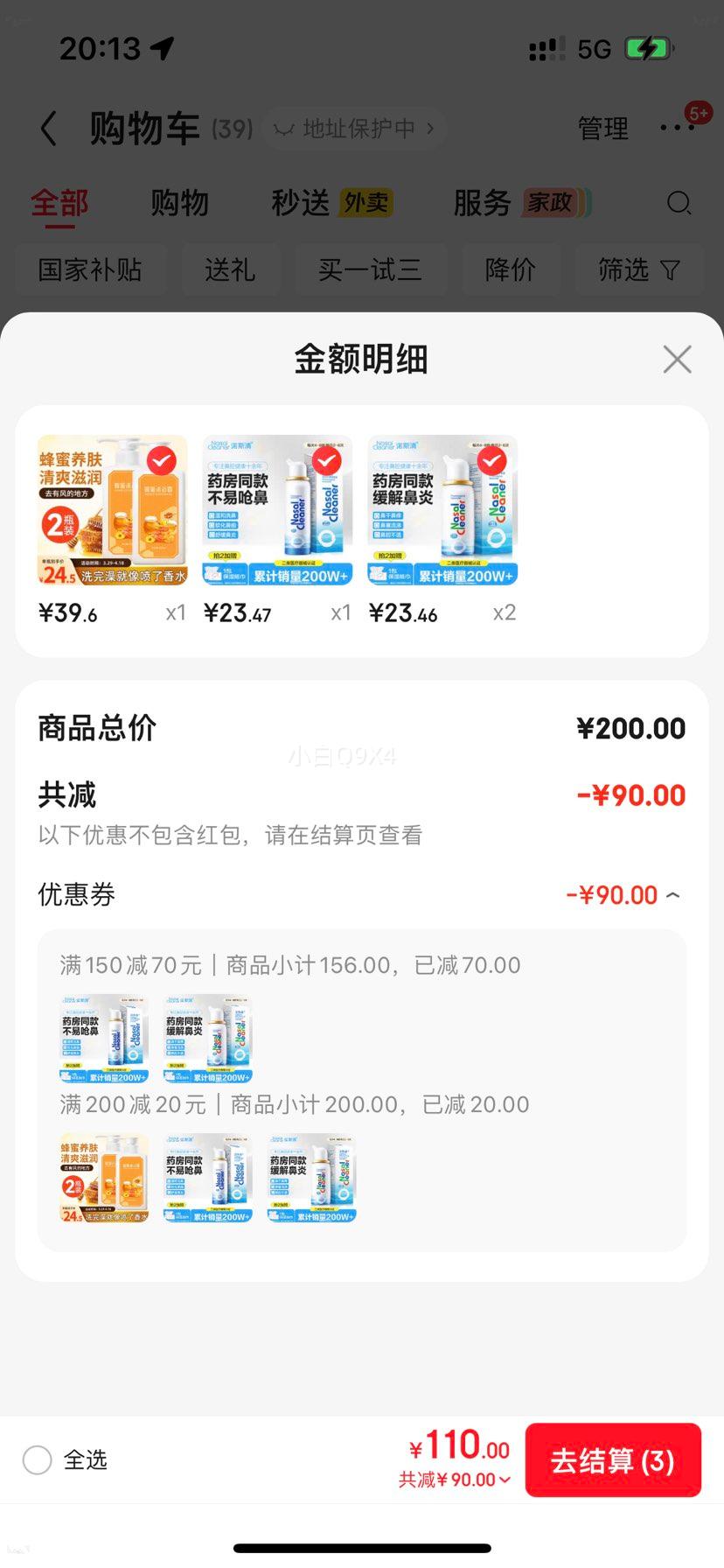This screenshot has width=724, height=1568.
Task: Tap the 家政 badge beside 服务
Action: click(x=551, y=202)
